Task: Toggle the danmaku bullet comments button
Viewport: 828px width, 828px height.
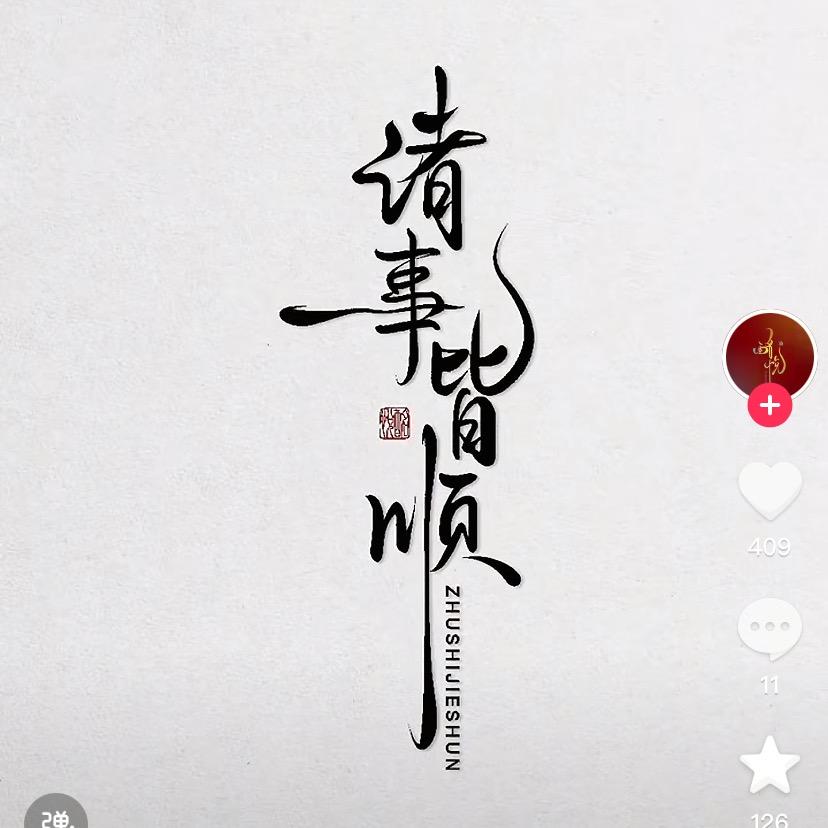Action: (56, 815)
